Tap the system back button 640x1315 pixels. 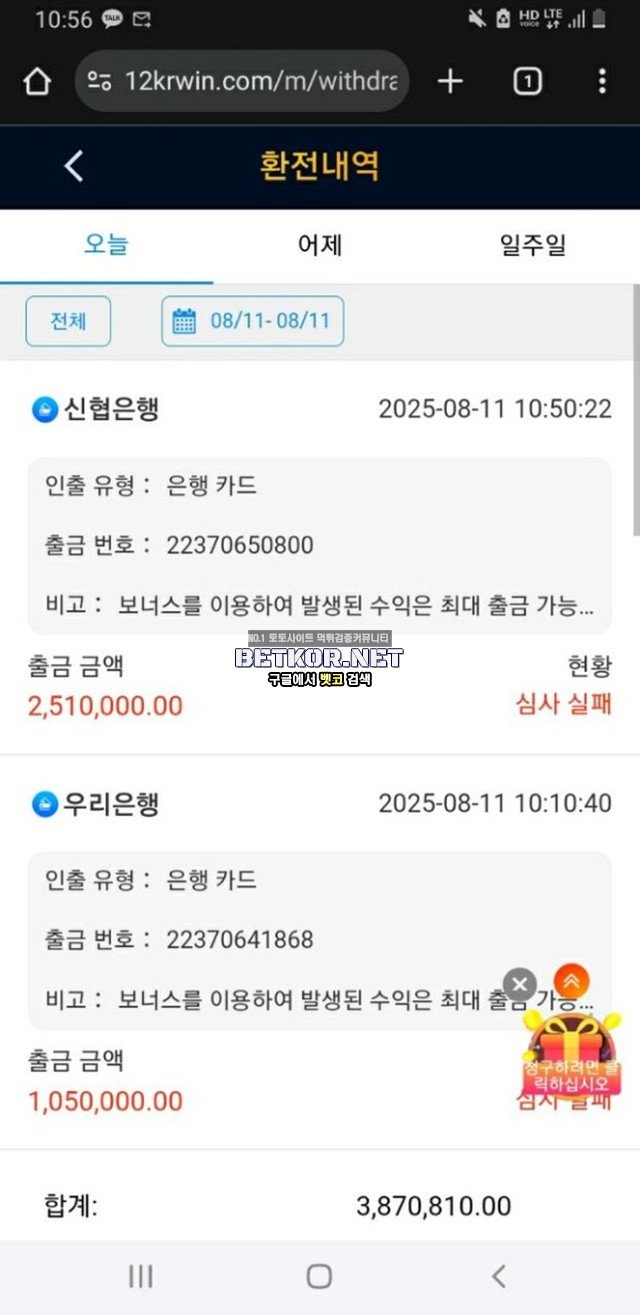click(498, 1275)
